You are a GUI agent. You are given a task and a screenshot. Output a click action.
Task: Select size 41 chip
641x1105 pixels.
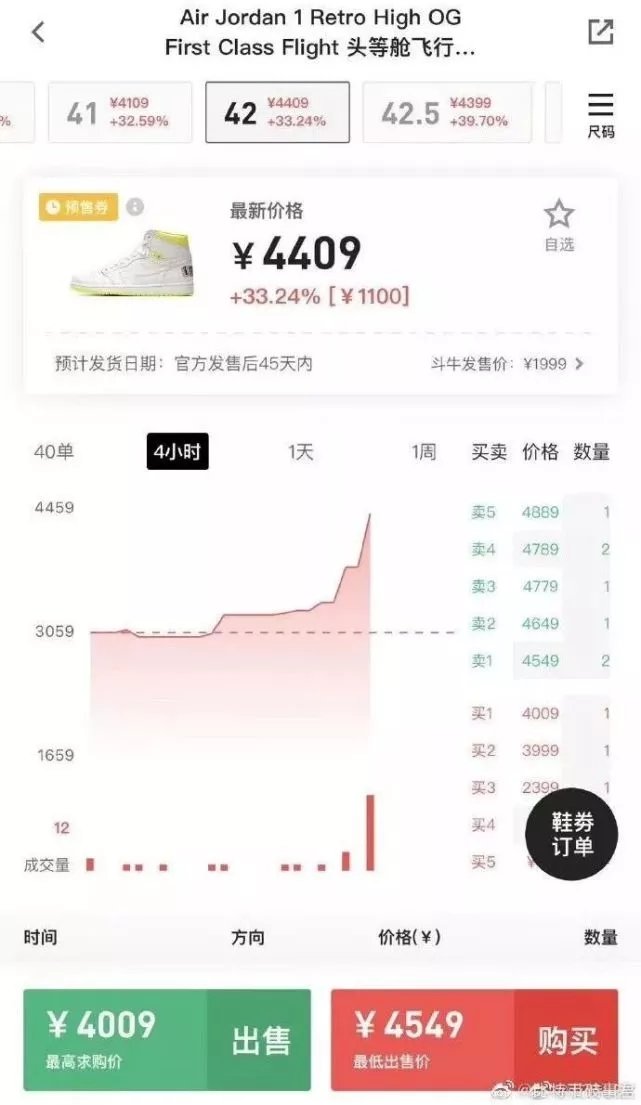tap(120, 112)
